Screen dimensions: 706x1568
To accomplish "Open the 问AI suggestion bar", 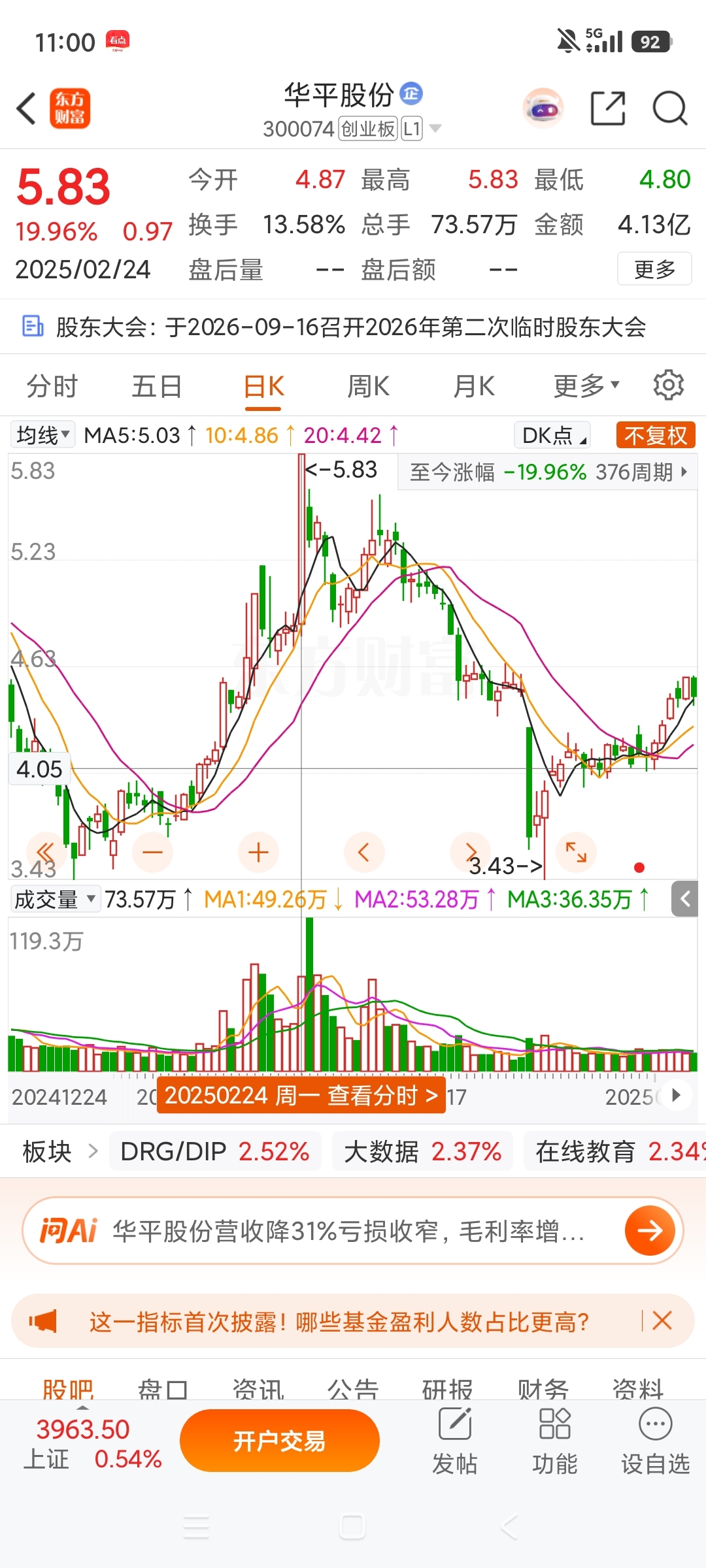I will [353, 1231].
